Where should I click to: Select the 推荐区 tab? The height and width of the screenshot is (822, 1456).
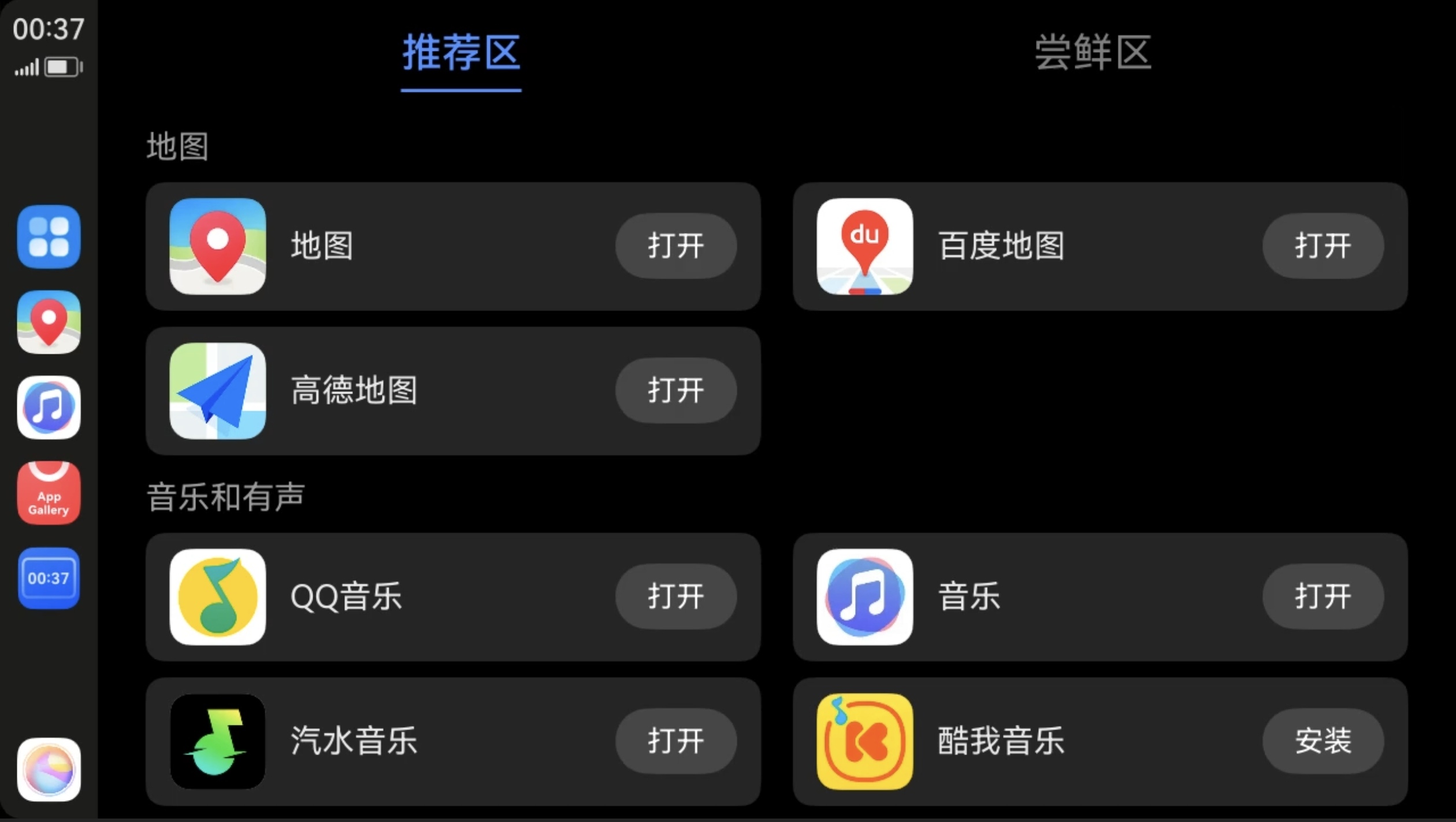[x=461, y=53]
